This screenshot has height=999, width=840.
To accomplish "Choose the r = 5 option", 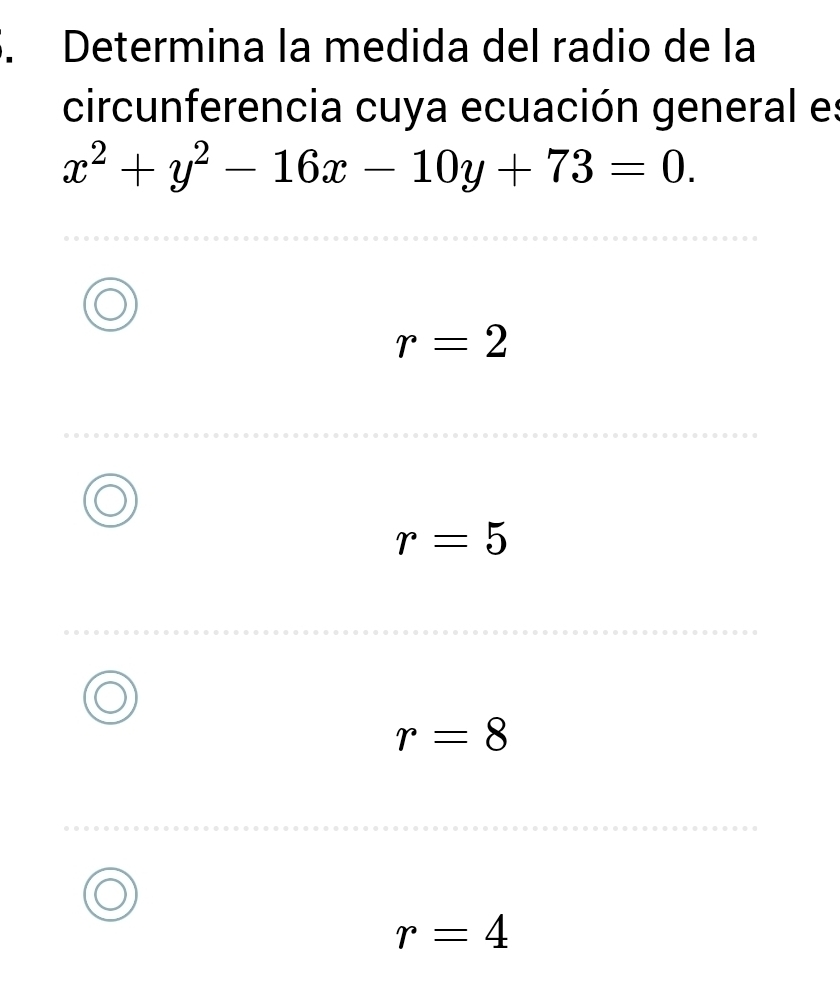I will [x=111, y=501].
